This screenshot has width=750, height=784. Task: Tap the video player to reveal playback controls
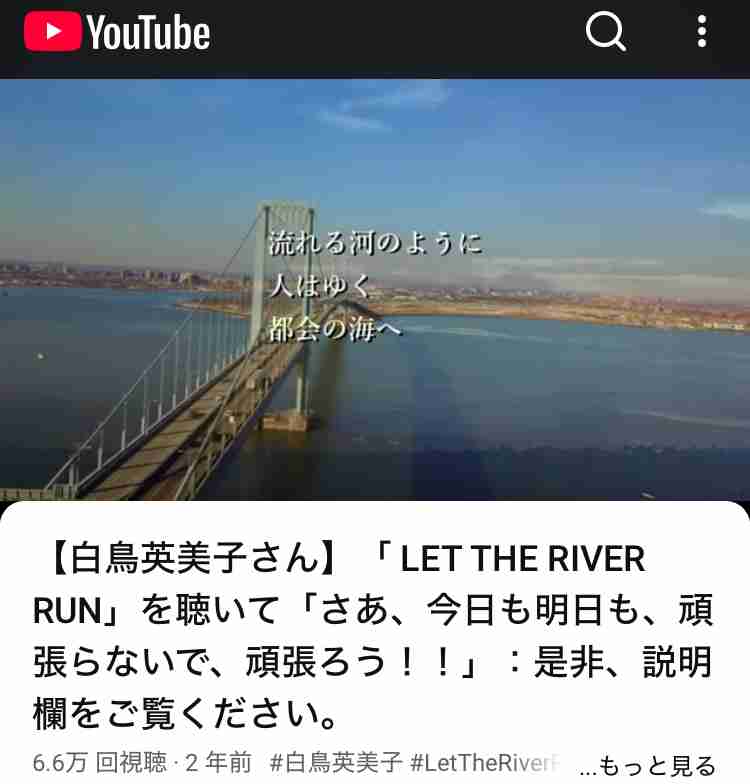click(375, 290)
